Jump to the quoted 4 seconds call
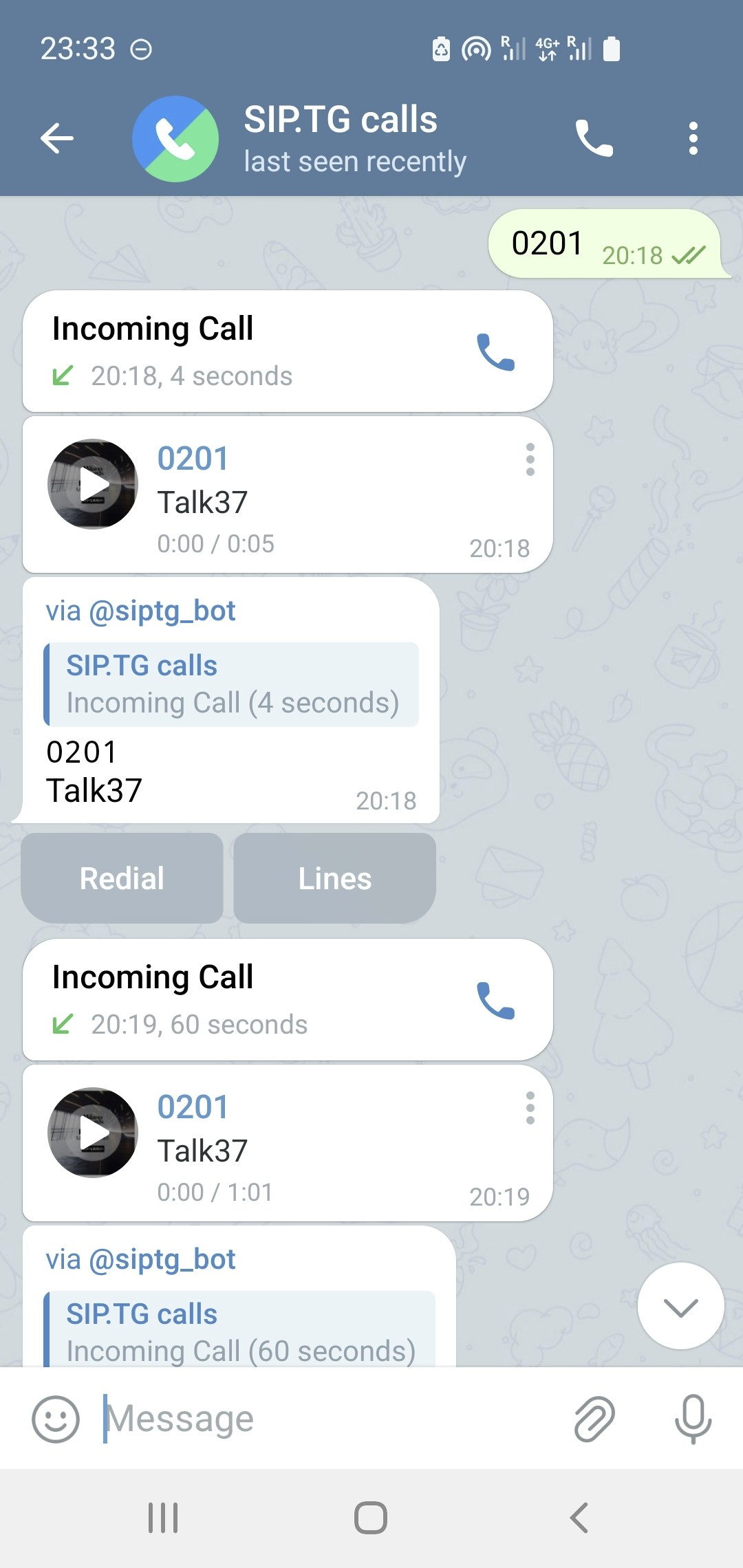The height and width of the screenshot is (1568, 743). (x=231, y=684)
